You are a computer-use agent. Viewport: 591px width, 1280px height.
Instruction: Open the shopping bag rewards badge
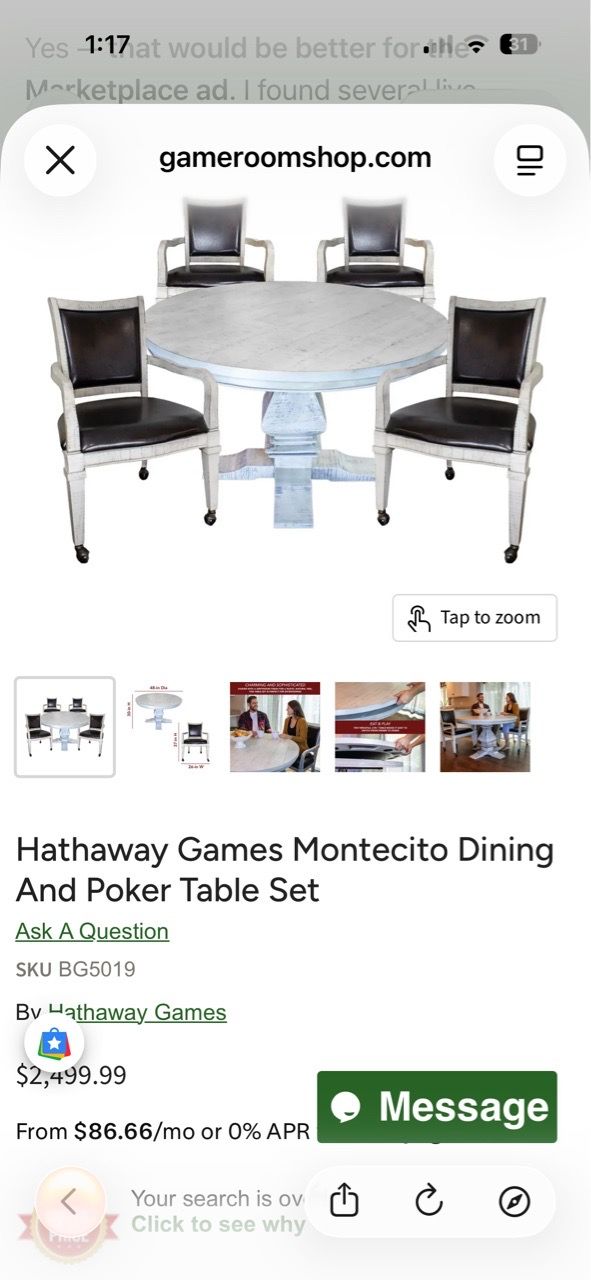(x=54, y=1044)
